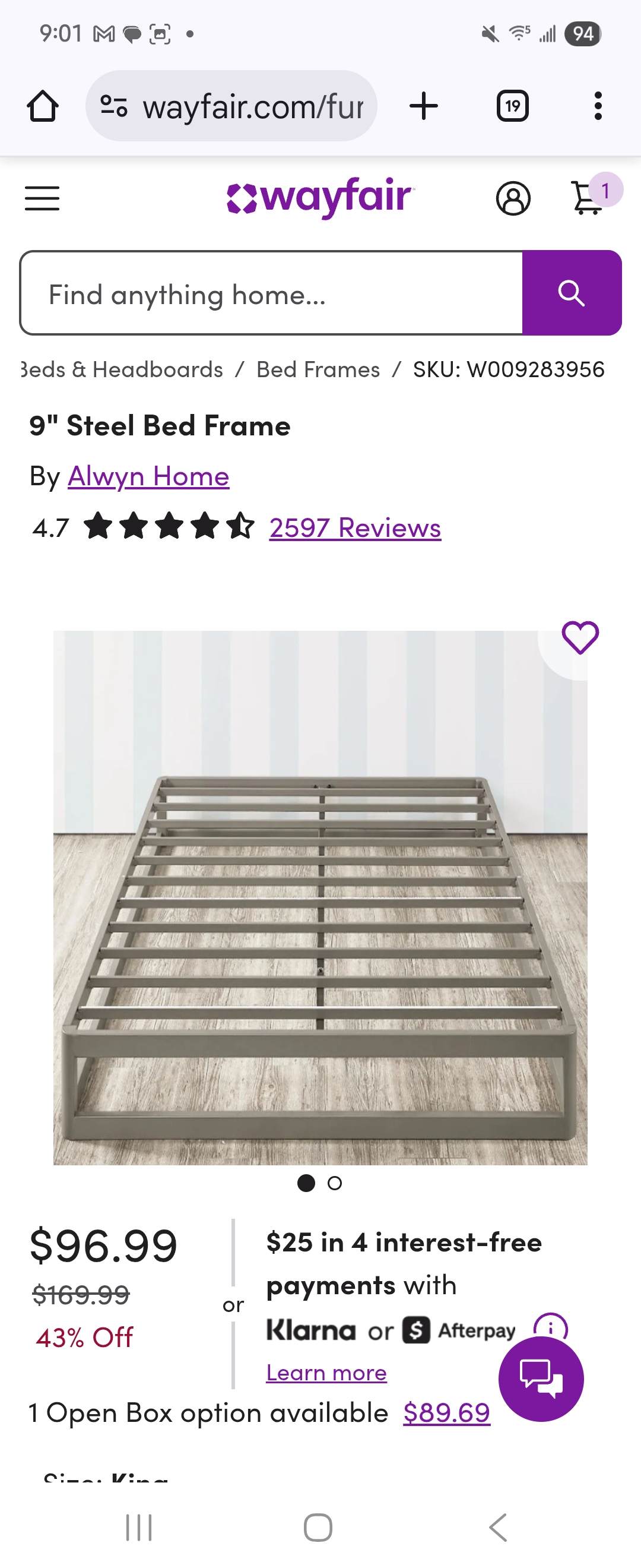Screen dimensions: 641x1568
Task: Focus the Find anything home search field
Action: pyautogui.click(x=271, y=293)
